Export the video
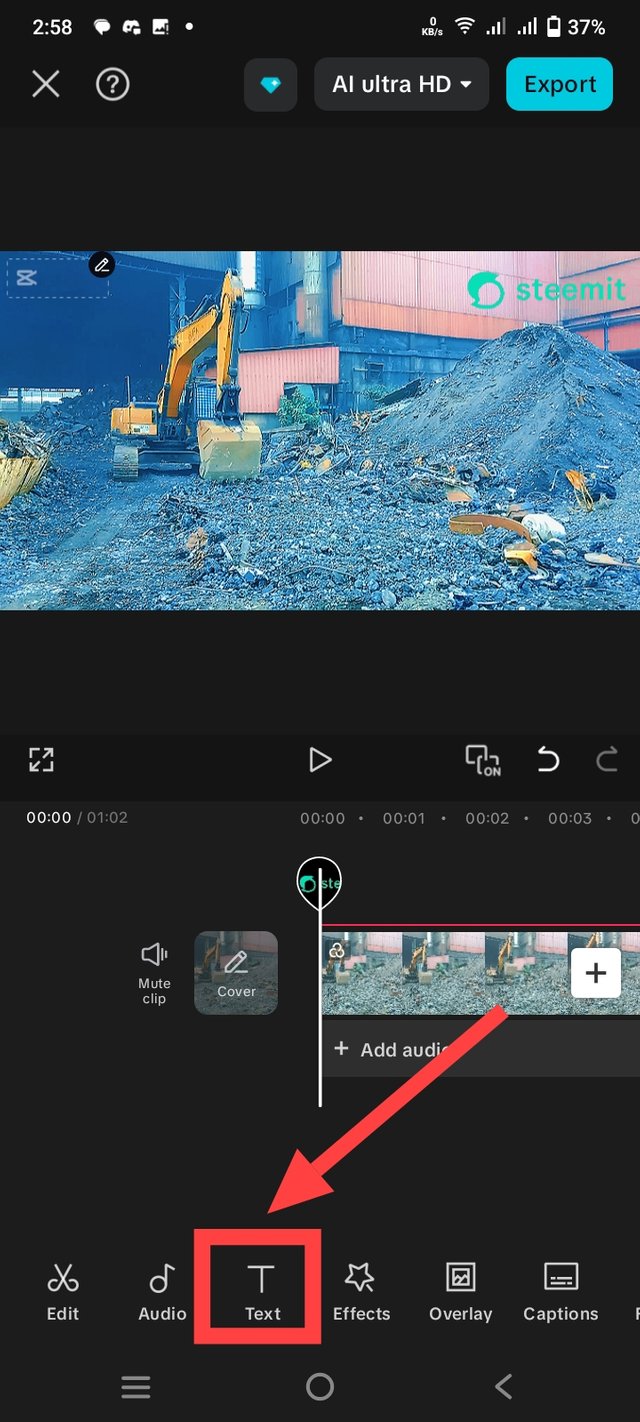 point(560,85)
